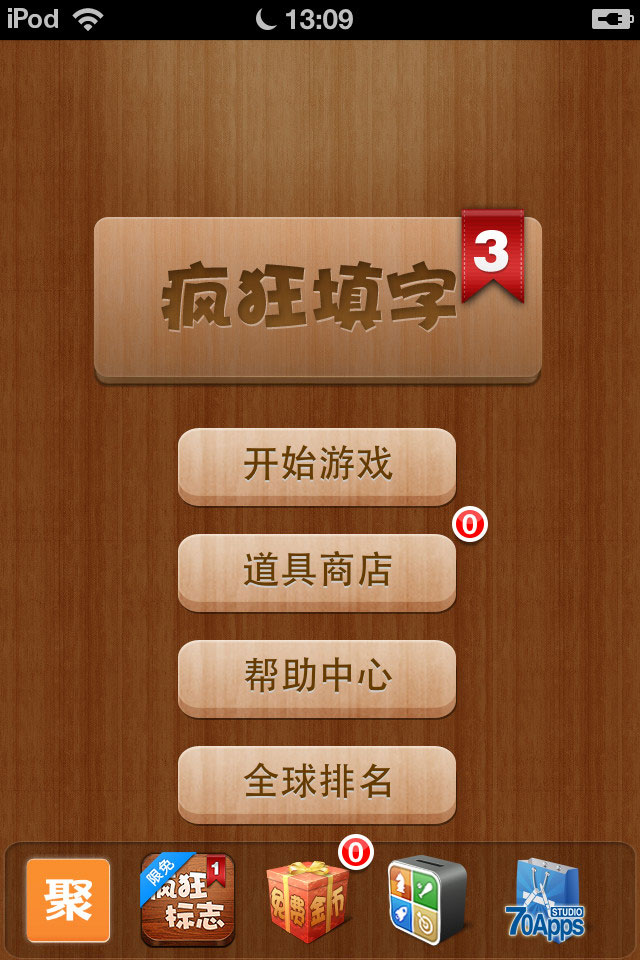Open the 70Apps Studio store icon
Viewport: 640px width, 960px height.
pos(548,899)
